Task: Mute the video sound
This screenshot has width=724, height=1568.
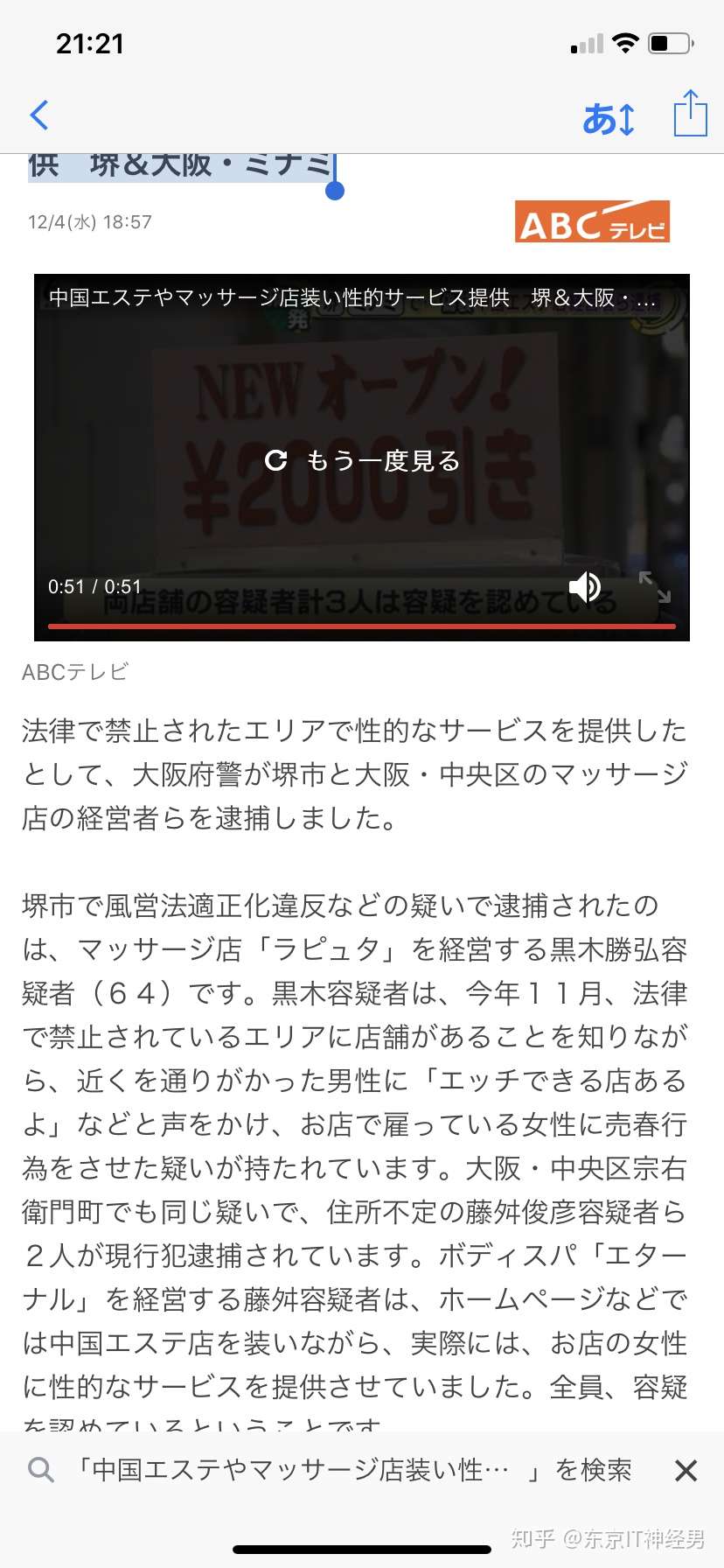Action: coord(585,587)
